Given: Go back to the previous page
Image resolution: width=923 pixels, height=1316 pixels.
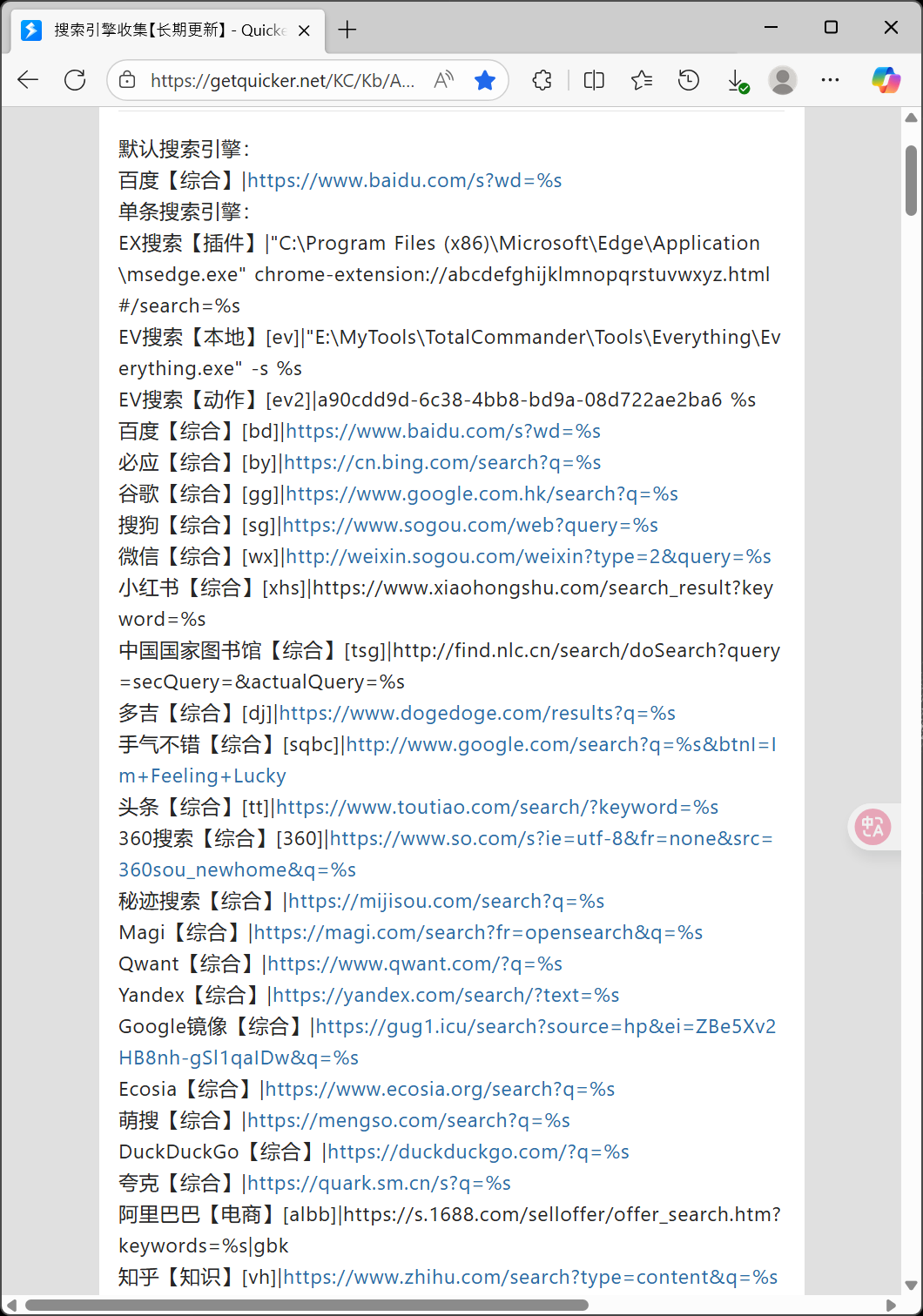Looking at the screenshot, I should point(28,81).
